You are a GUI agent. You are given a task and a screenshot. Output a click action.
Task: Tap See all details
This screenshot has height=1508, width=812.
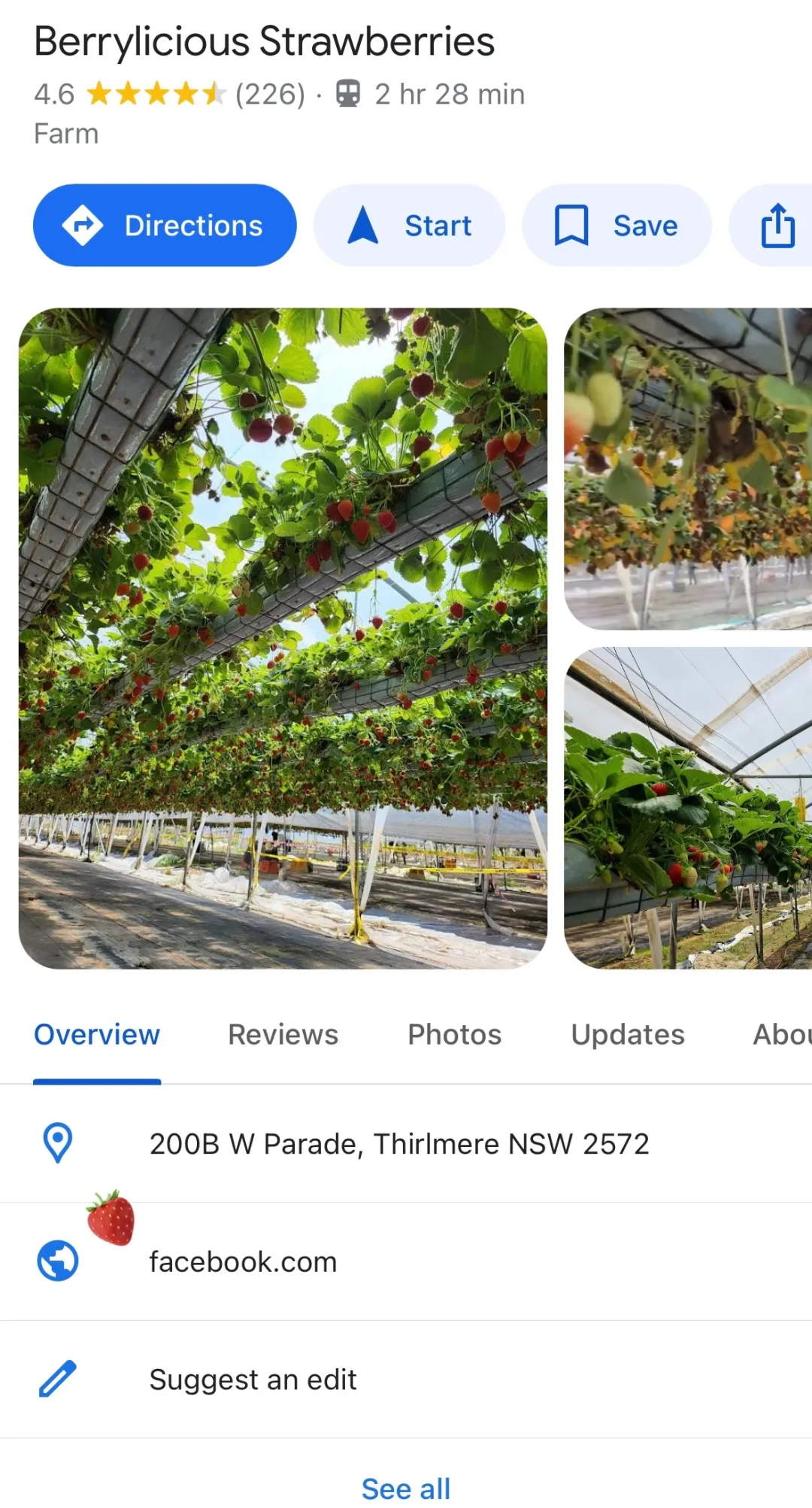[406, 1488]
